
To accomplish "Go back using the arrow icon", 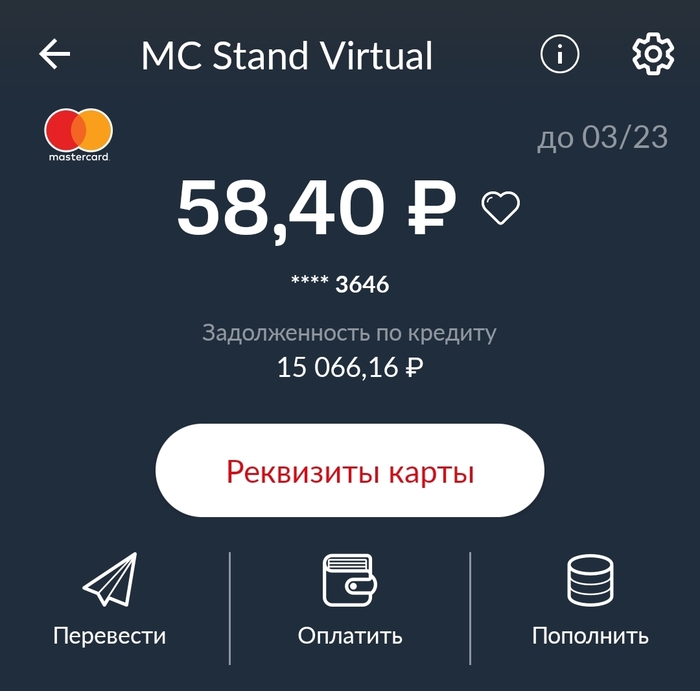I will [55, 54].
